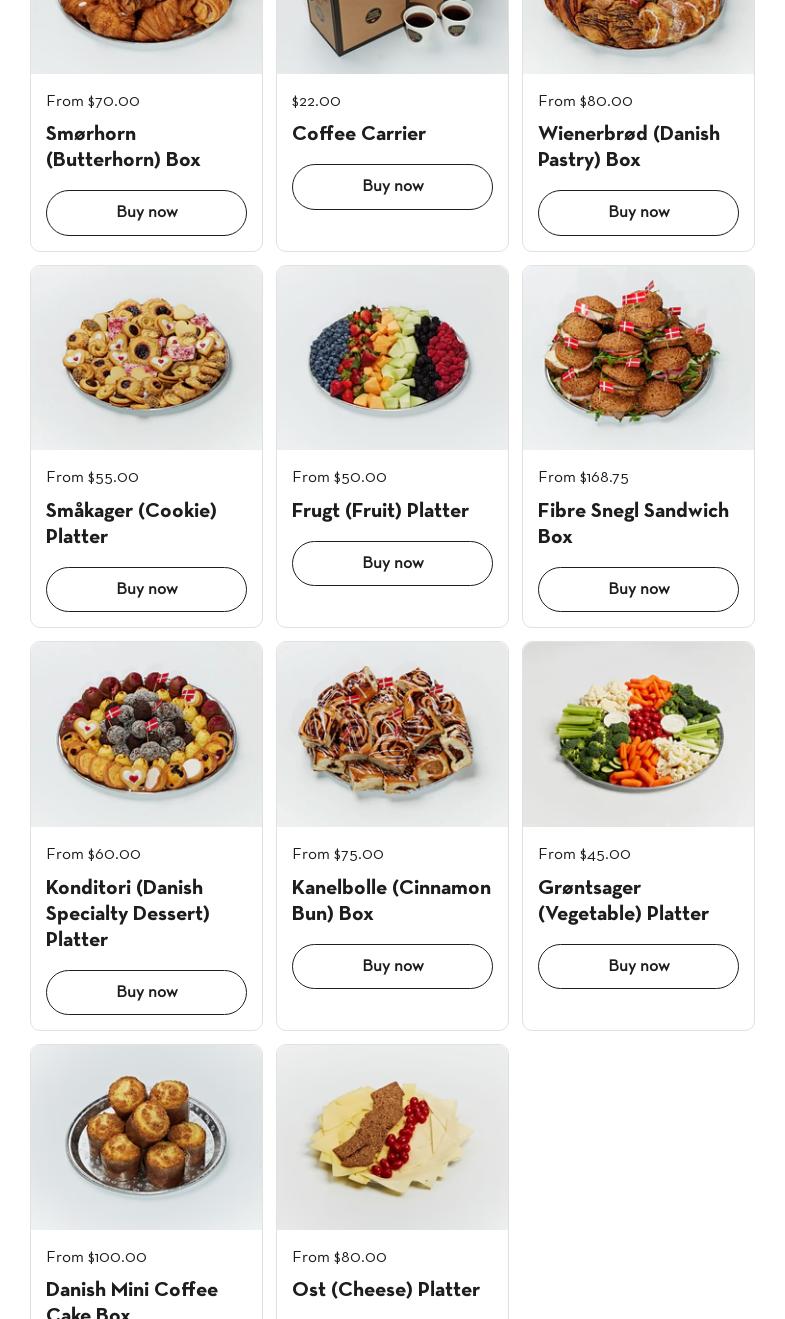The height and width of the screenshot is (1319, 785).
Task: Open the Smørhorn (Butterhorn) Box product page
Action: [123, 147]
